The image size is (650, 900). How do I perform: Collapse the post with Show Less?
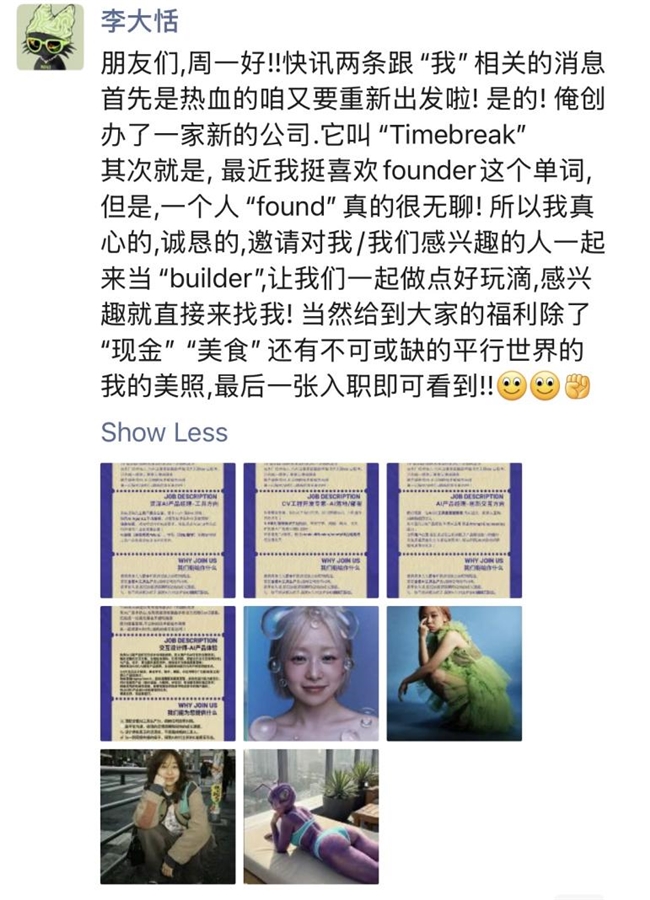tap(164, 432)
